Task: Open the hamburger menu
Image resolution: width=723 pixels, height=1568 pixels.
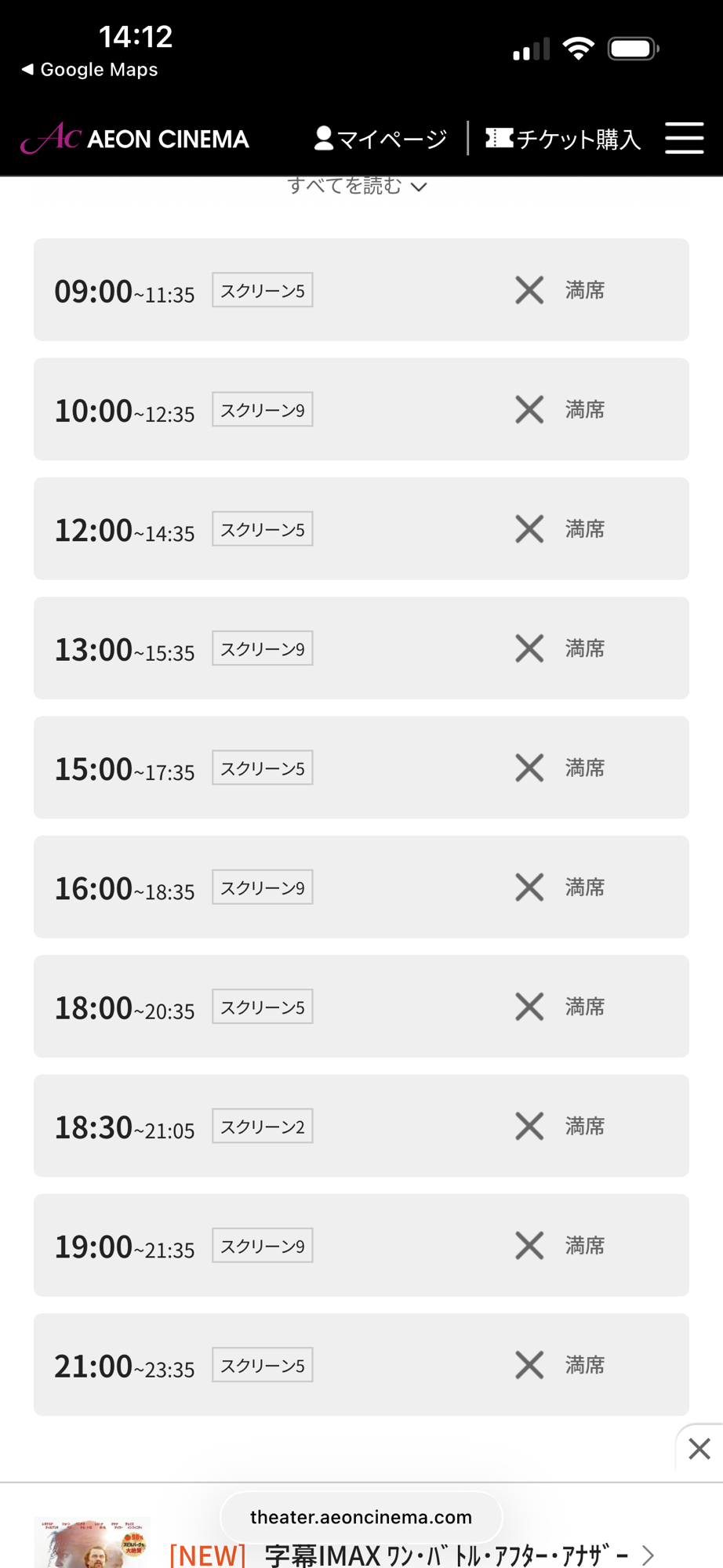Action: [x=684, y=138]
